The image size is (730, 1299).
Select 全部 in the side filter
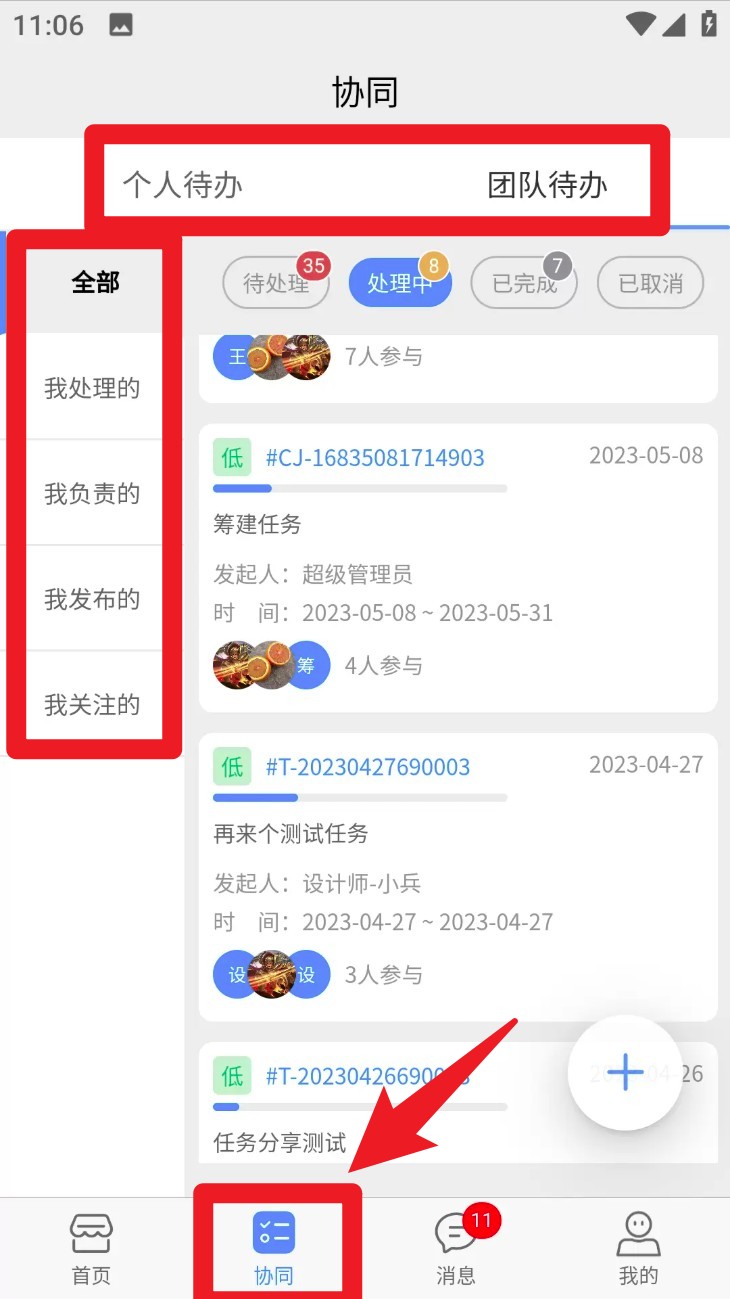95,283
